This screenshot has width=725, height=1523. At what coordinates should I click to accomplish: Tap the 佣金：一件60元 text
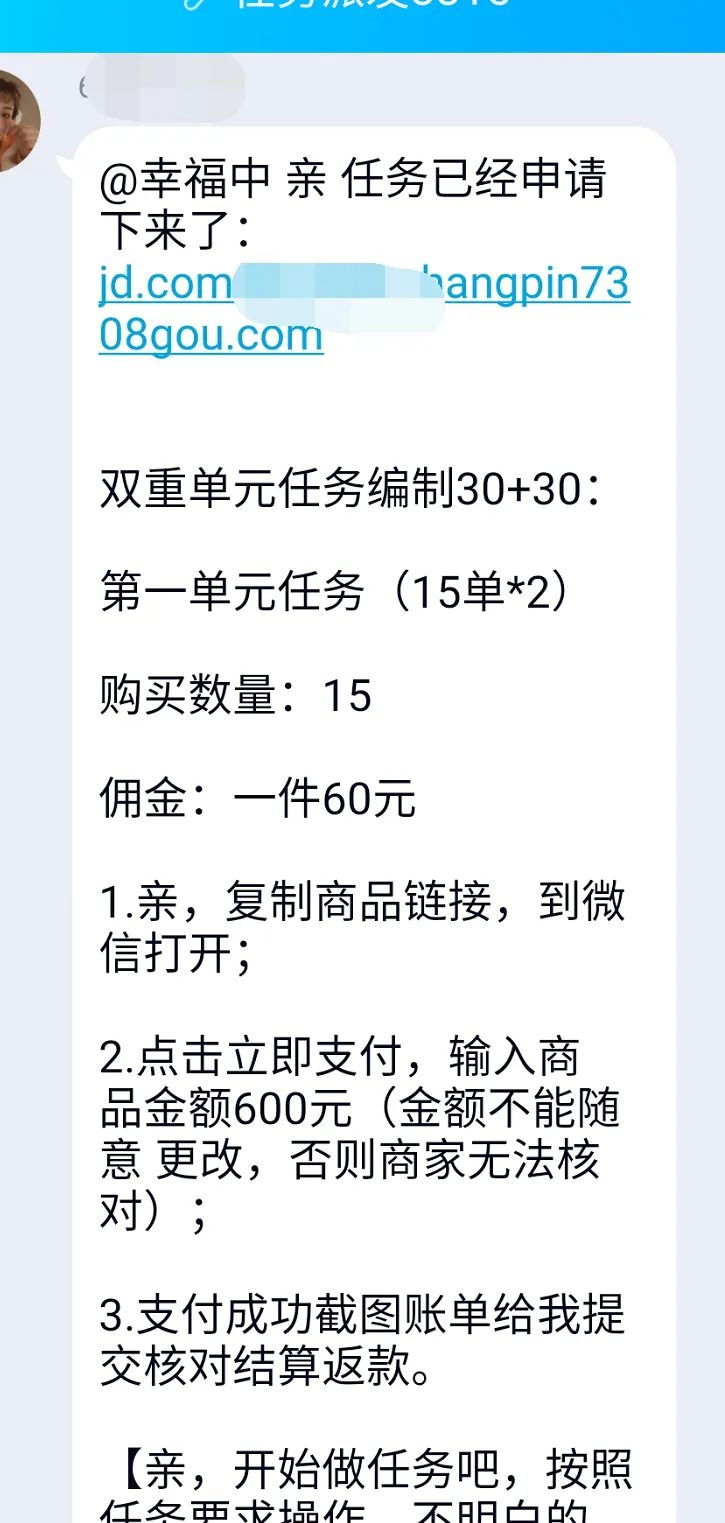point(260,798)
